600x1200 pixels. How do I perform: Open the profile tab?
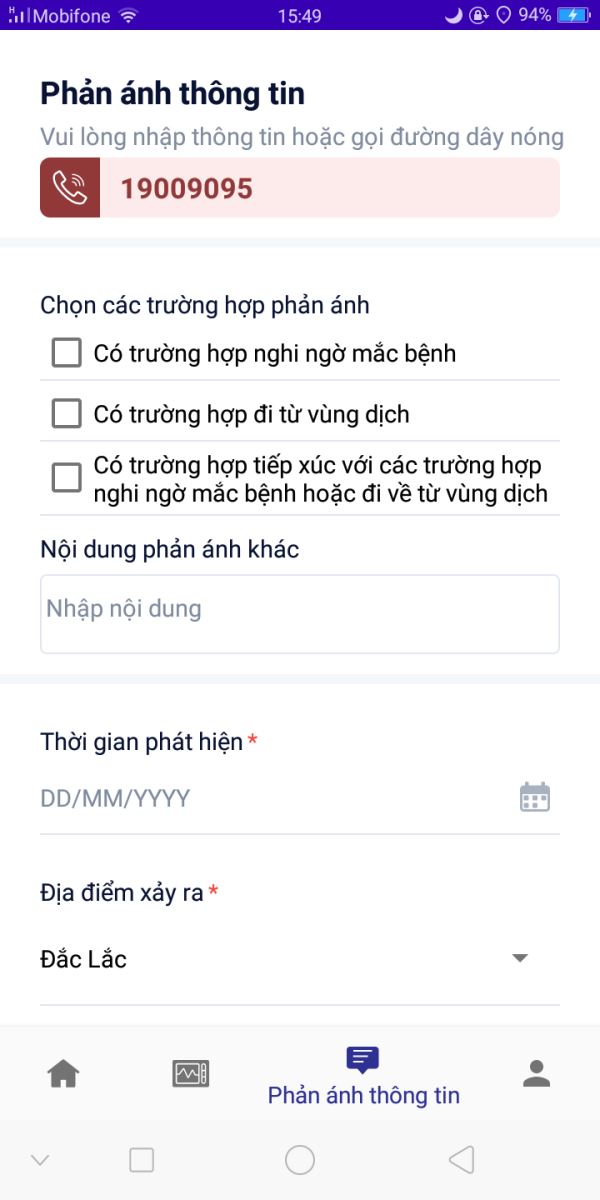(x=537, y=1074)
